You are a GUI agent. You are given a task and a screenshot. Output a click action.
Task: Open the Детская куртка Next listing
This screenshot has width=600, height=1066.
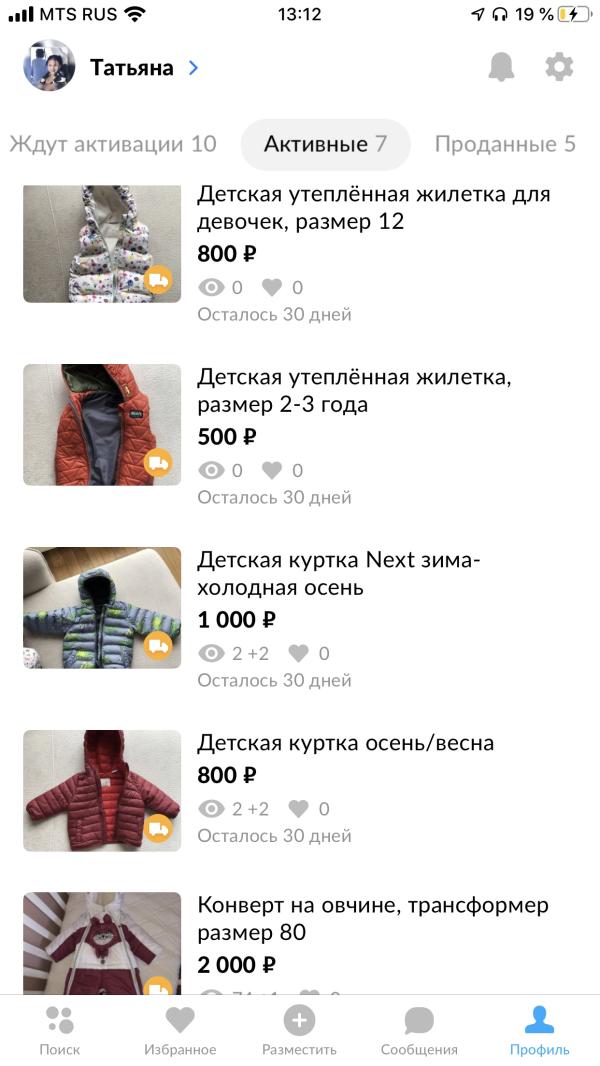338,573
